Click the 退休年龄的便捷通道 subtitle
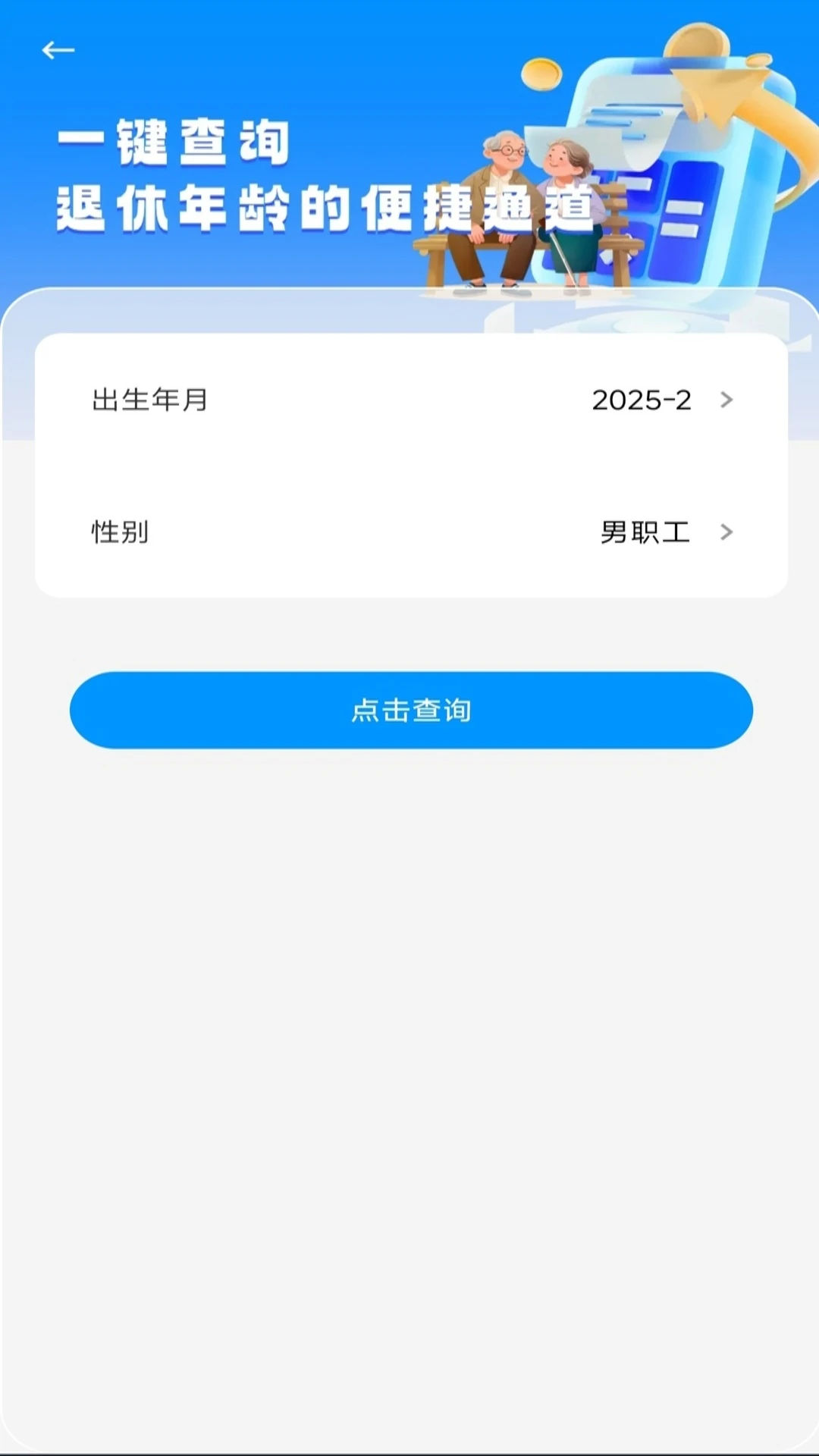Viewport: 819px width, 1456px height. pyautogui.click(x=326, y=205)
